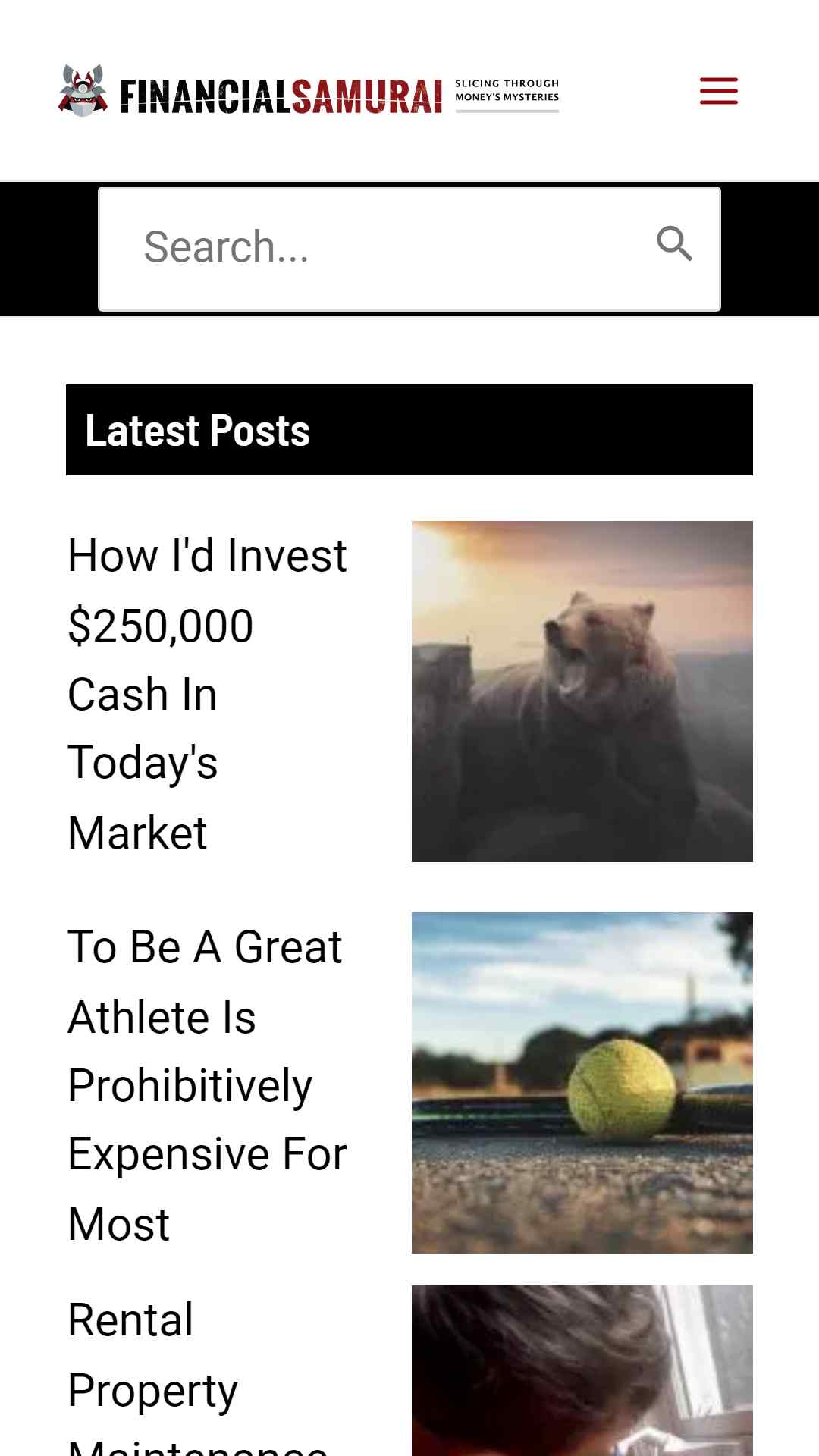Tap the magnifier search icon
The width and height of the screenshot is (819, 1456).
tap(674, 244)
